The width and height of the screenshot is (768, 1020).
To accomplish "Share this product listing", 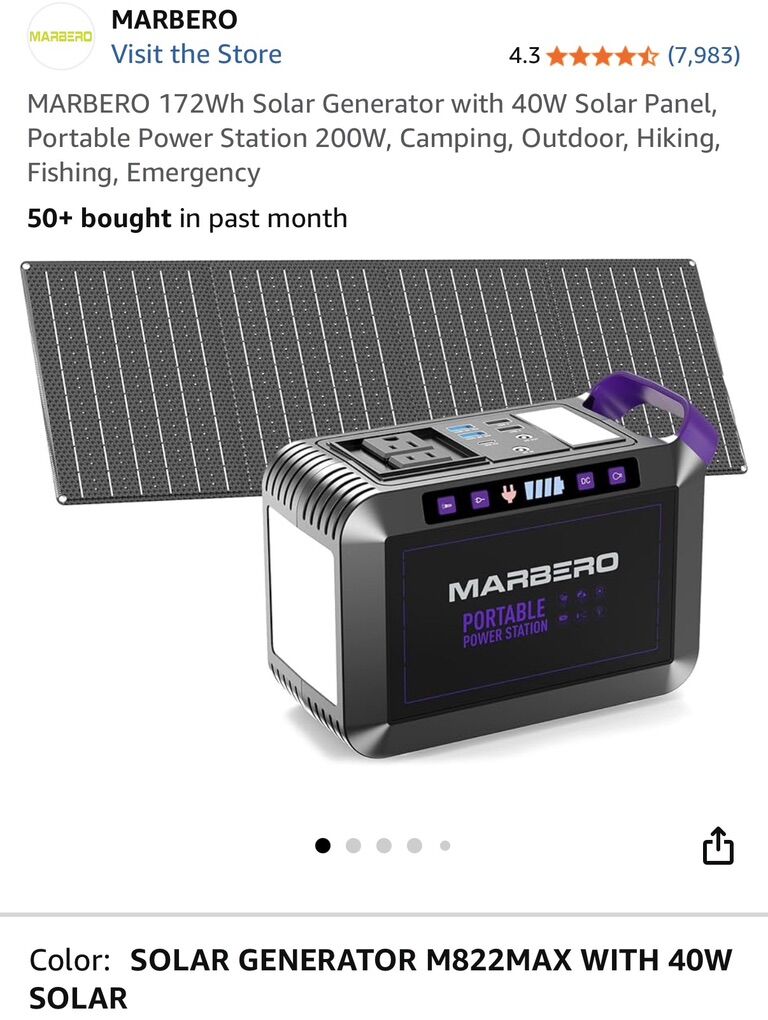I will click(718, 846).
